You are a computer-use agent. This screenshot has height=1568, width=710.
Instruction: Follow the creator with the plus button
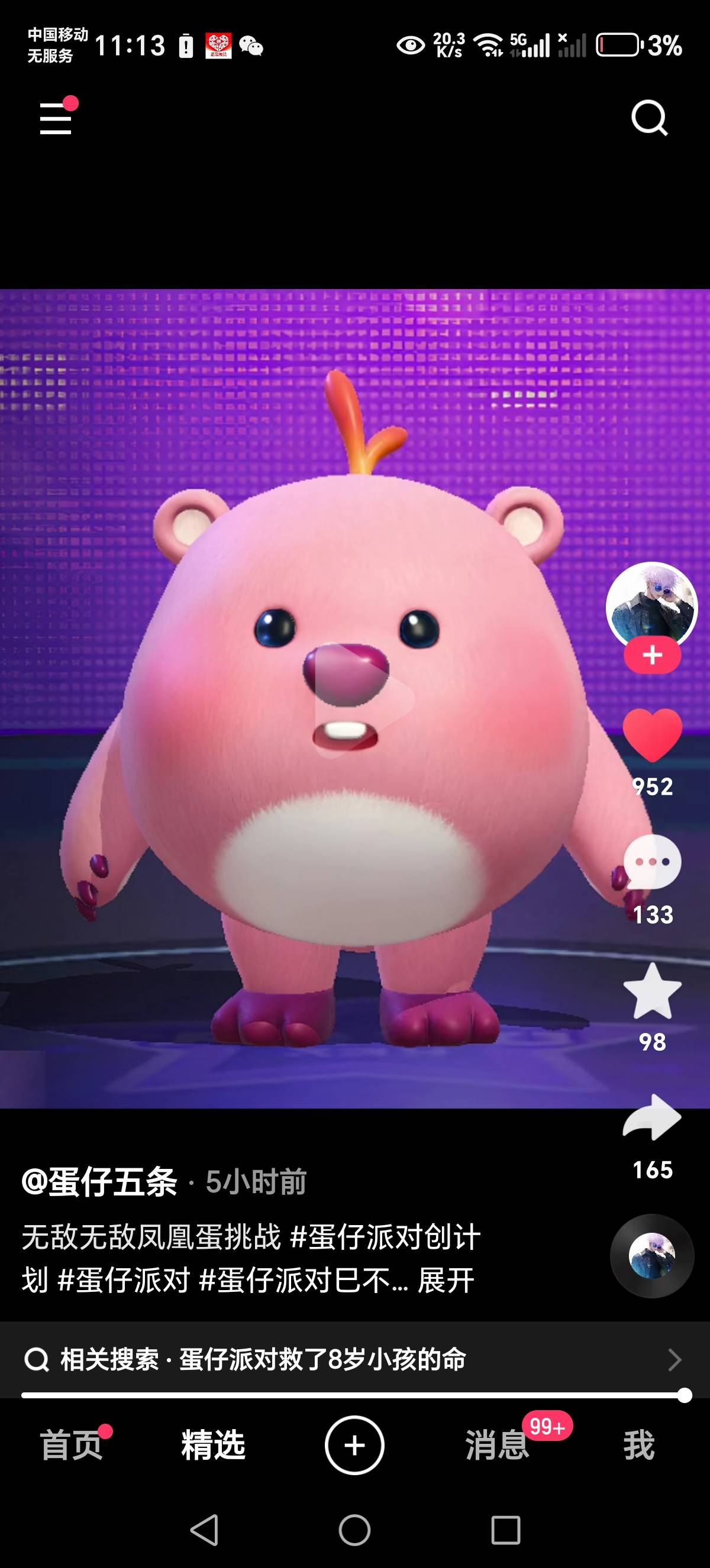click(x=652, y=656)
